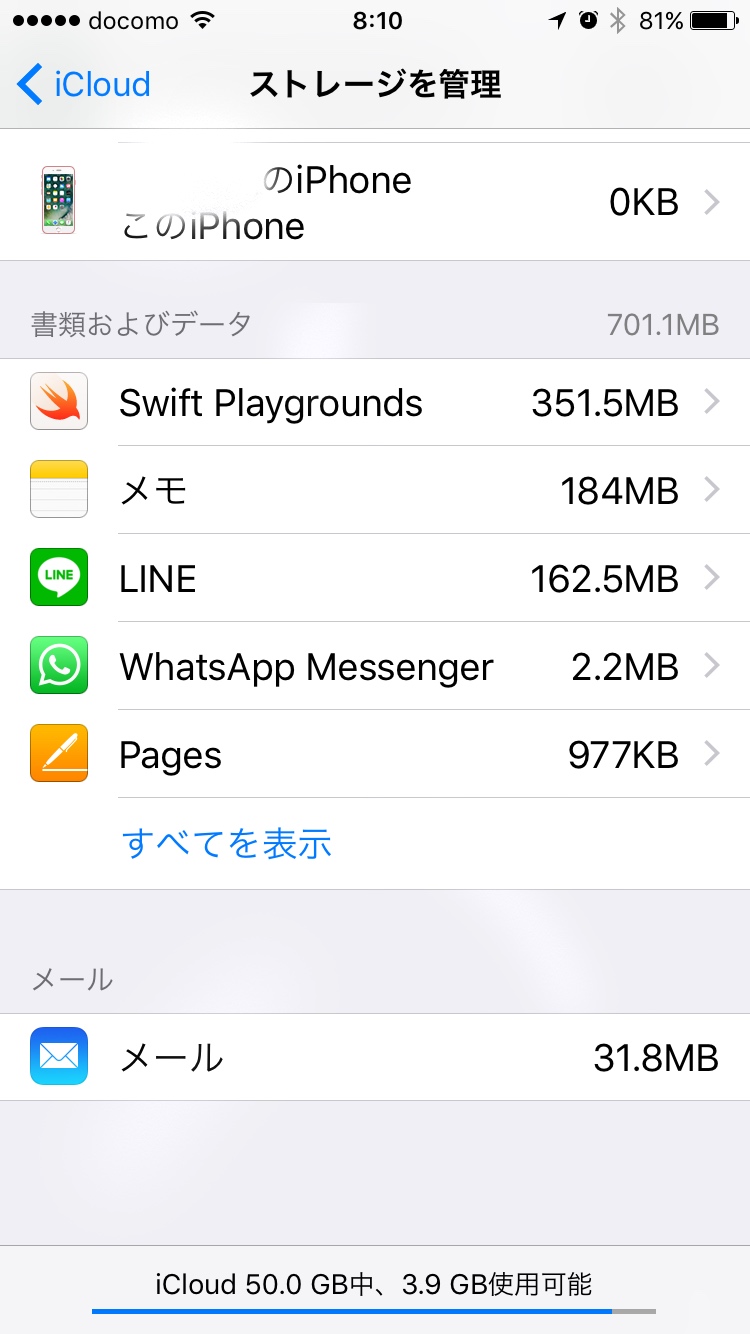This screenshot has height=1334, width=750.
Task: Open this iPhone's backup details
Action: point(375,202)
